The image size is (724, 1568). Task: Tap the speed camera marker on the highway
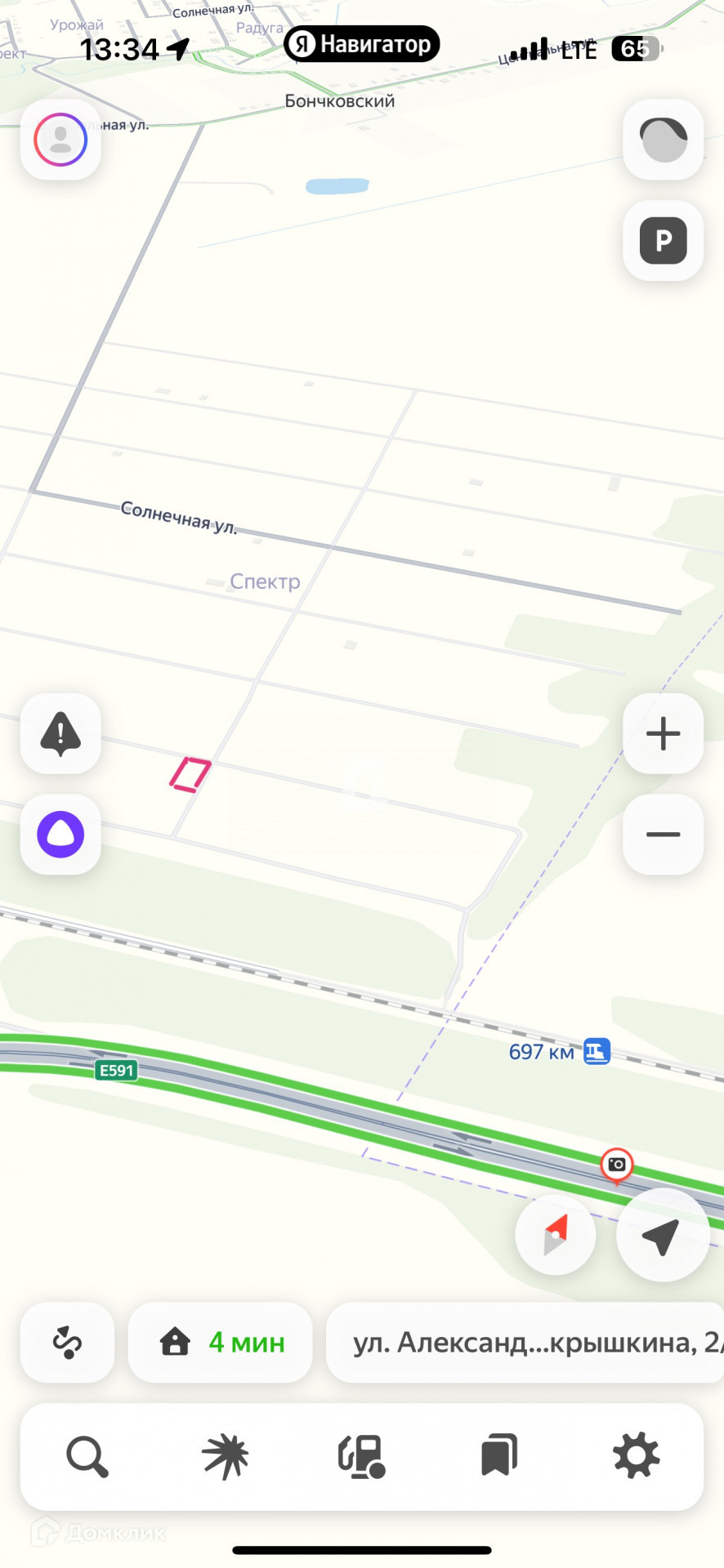(x=617, y=1165)
